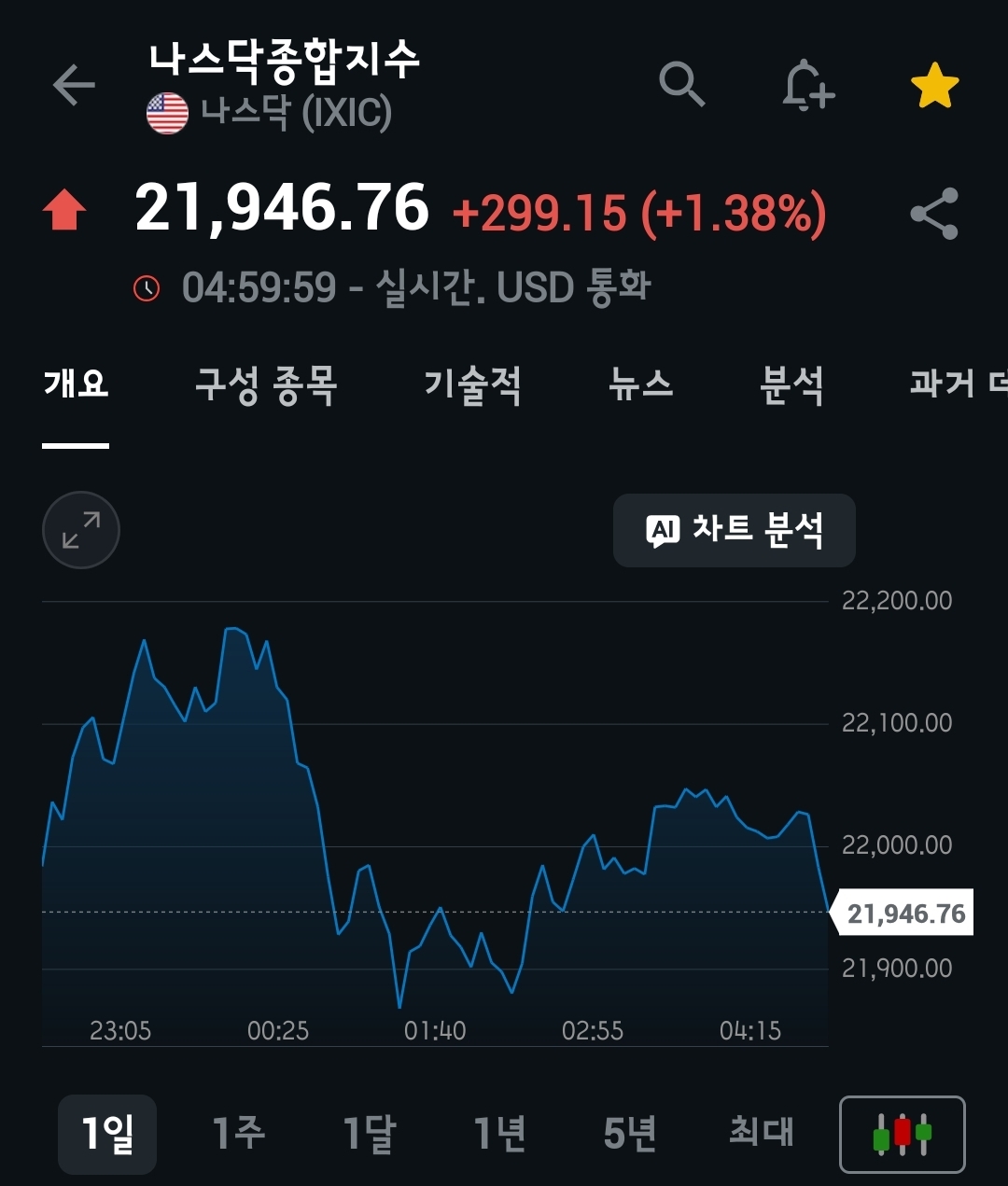
Task: Open the 분석 tab
Action: coord(791,384)
